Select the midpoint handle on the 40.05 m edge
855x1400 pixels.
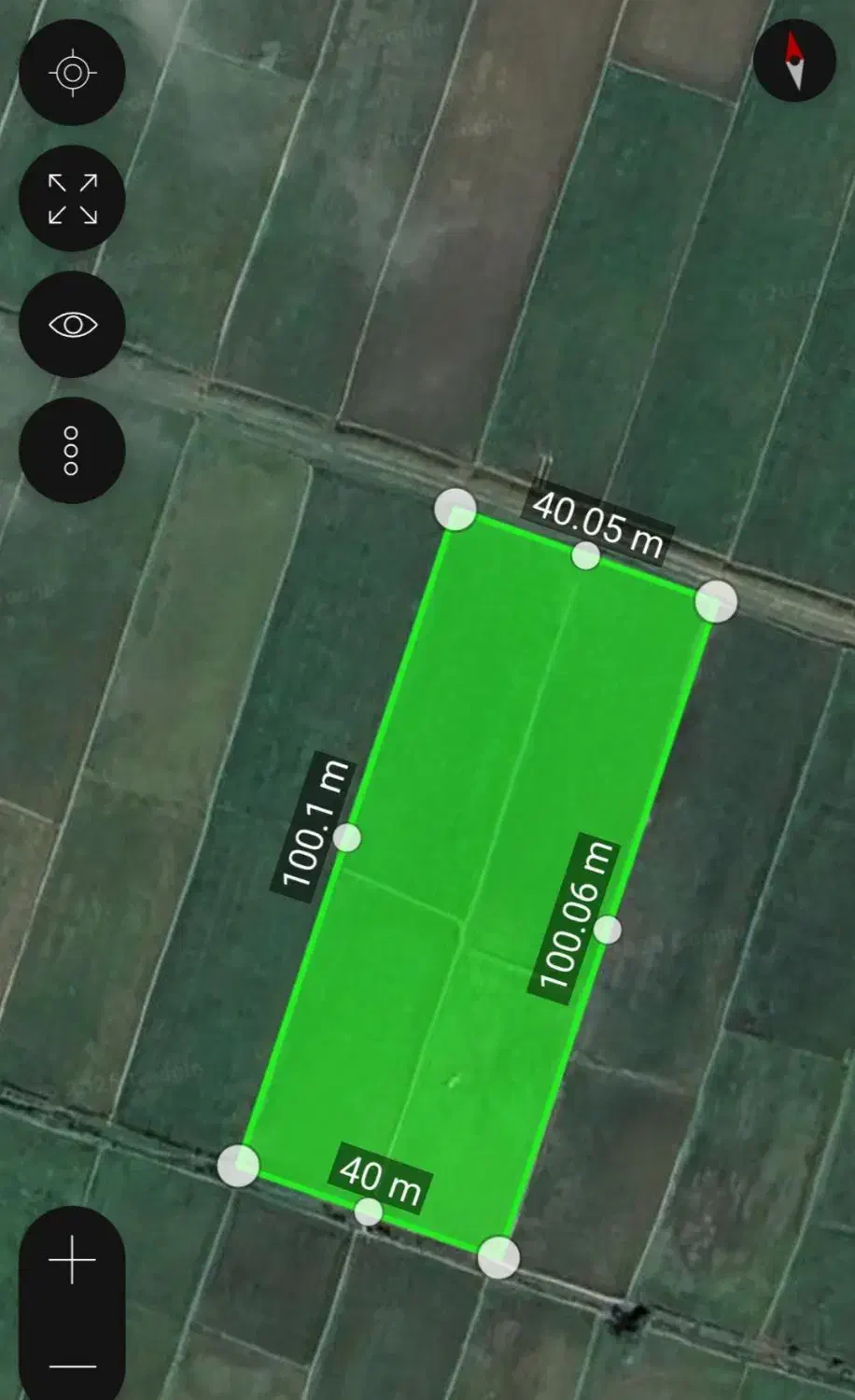(x=585, y=555)
